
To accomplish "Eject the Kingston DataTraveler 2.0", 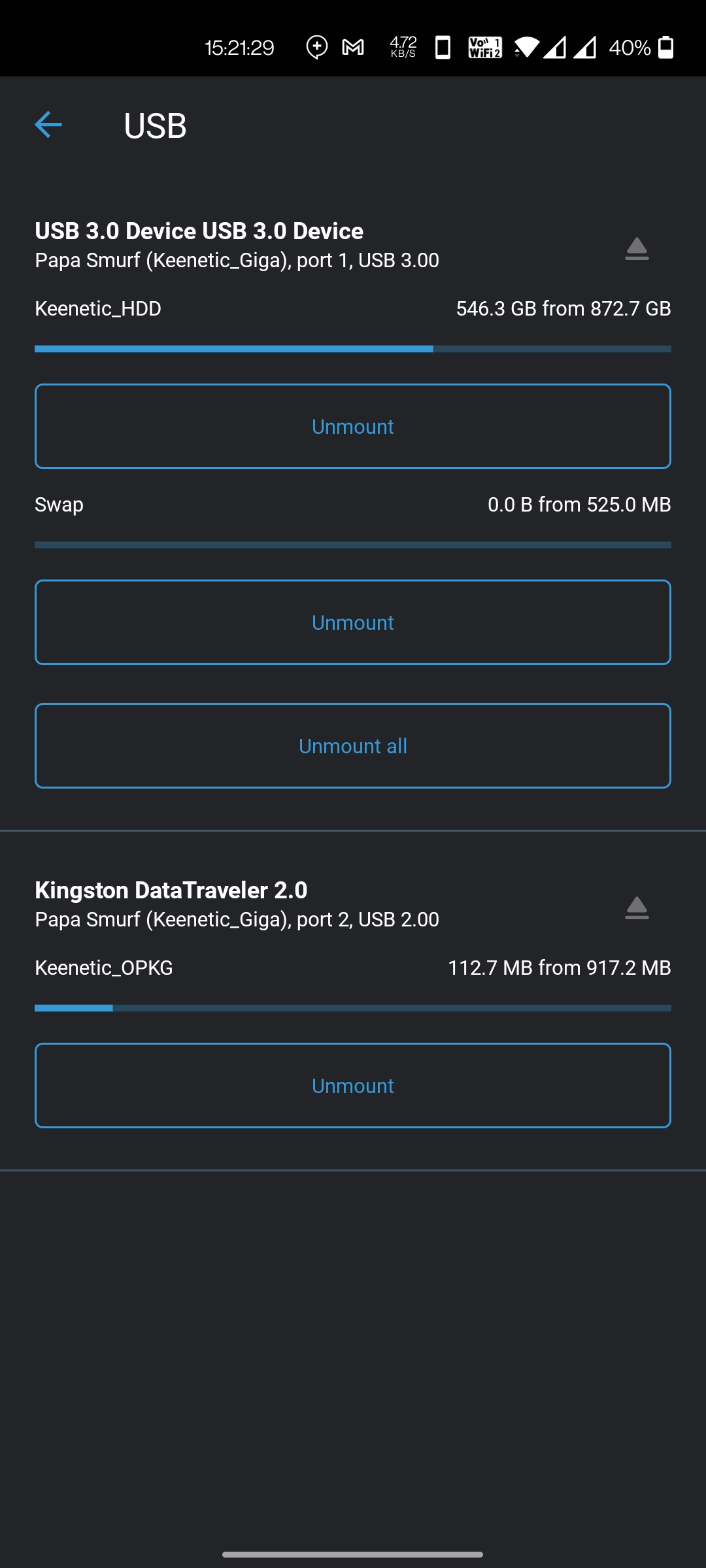I will pos(637,907).
